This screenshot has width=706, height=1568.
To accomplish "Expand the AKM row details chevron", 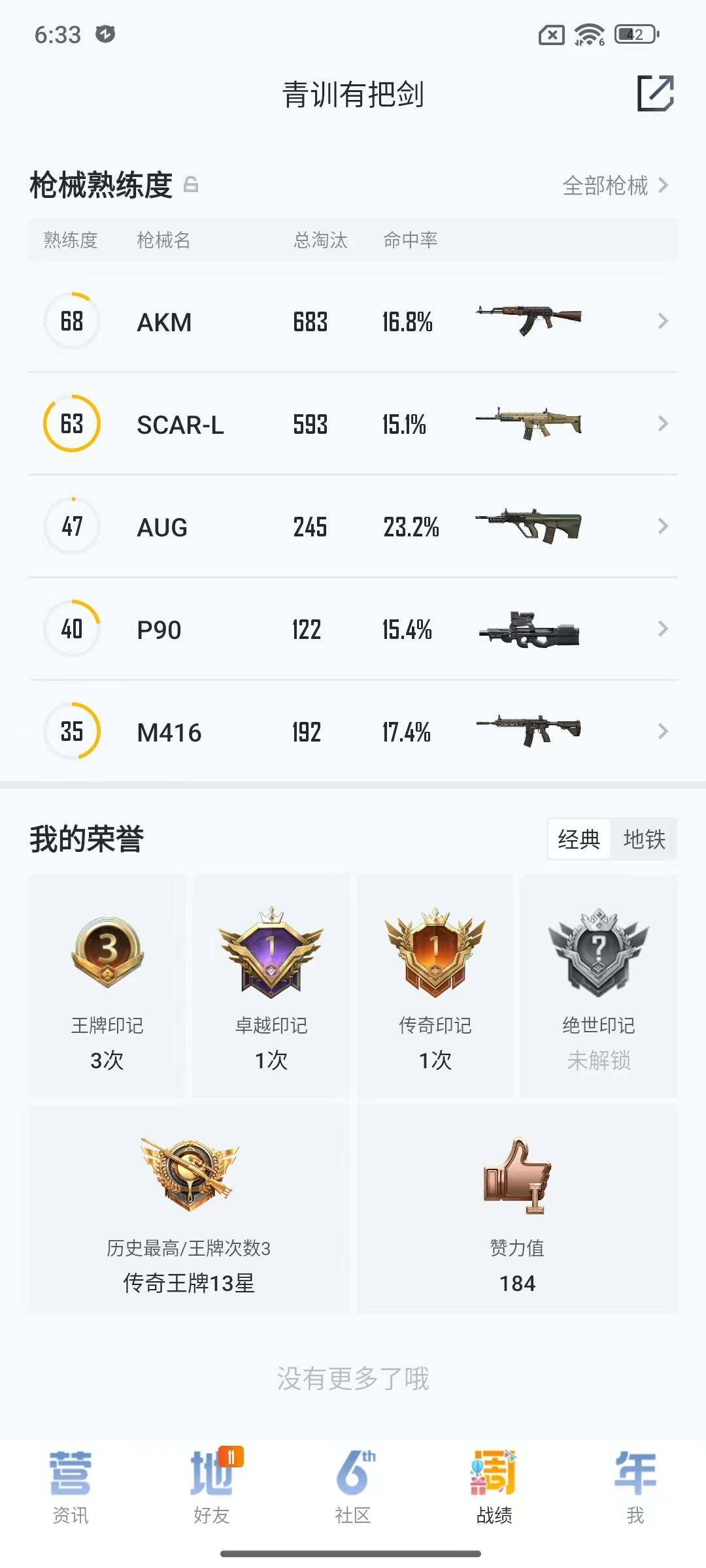I will tap(664, 321).
